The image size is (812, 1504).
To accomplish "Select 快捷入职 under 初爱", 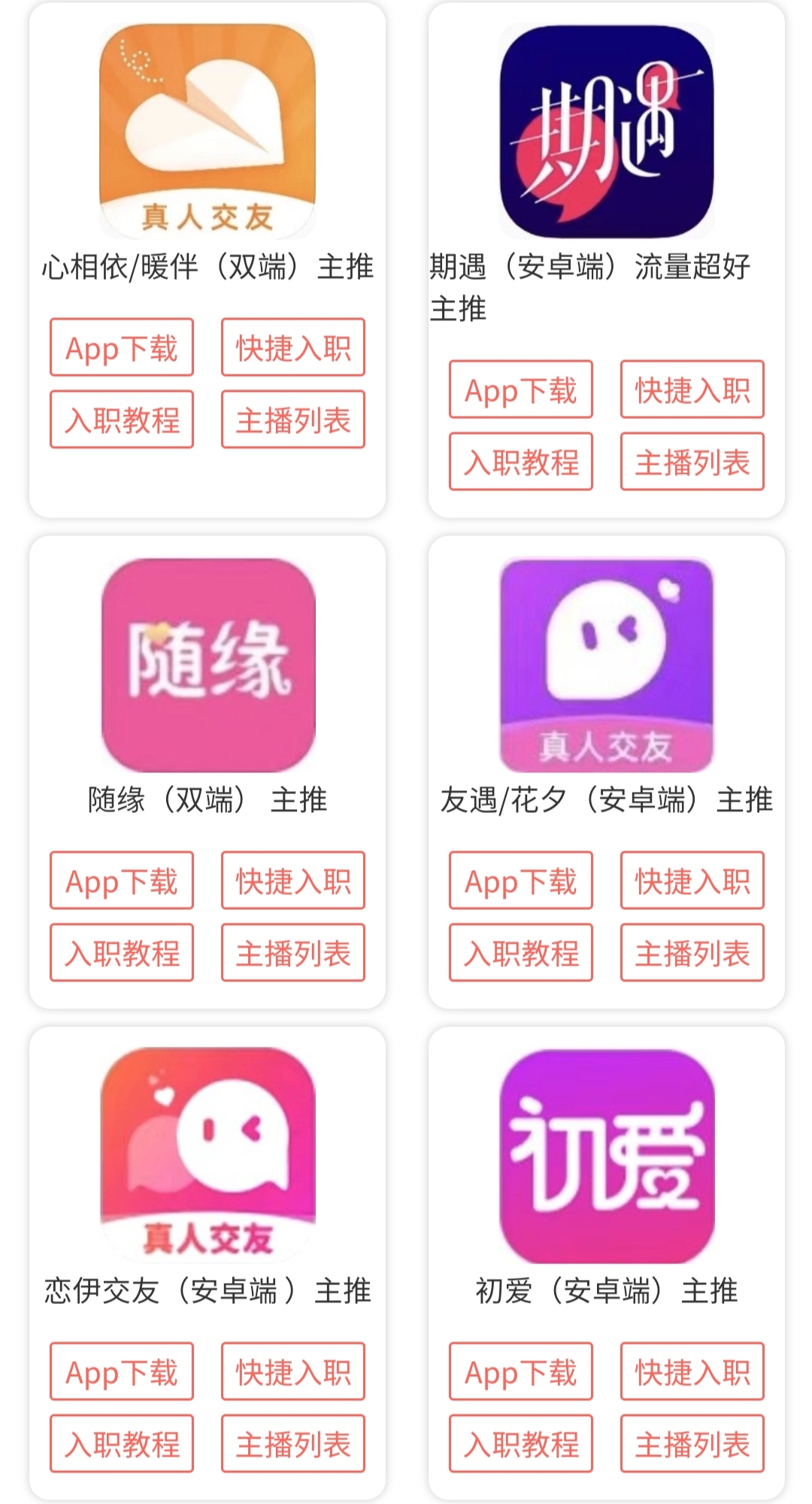I will [x=692, y=1372].
